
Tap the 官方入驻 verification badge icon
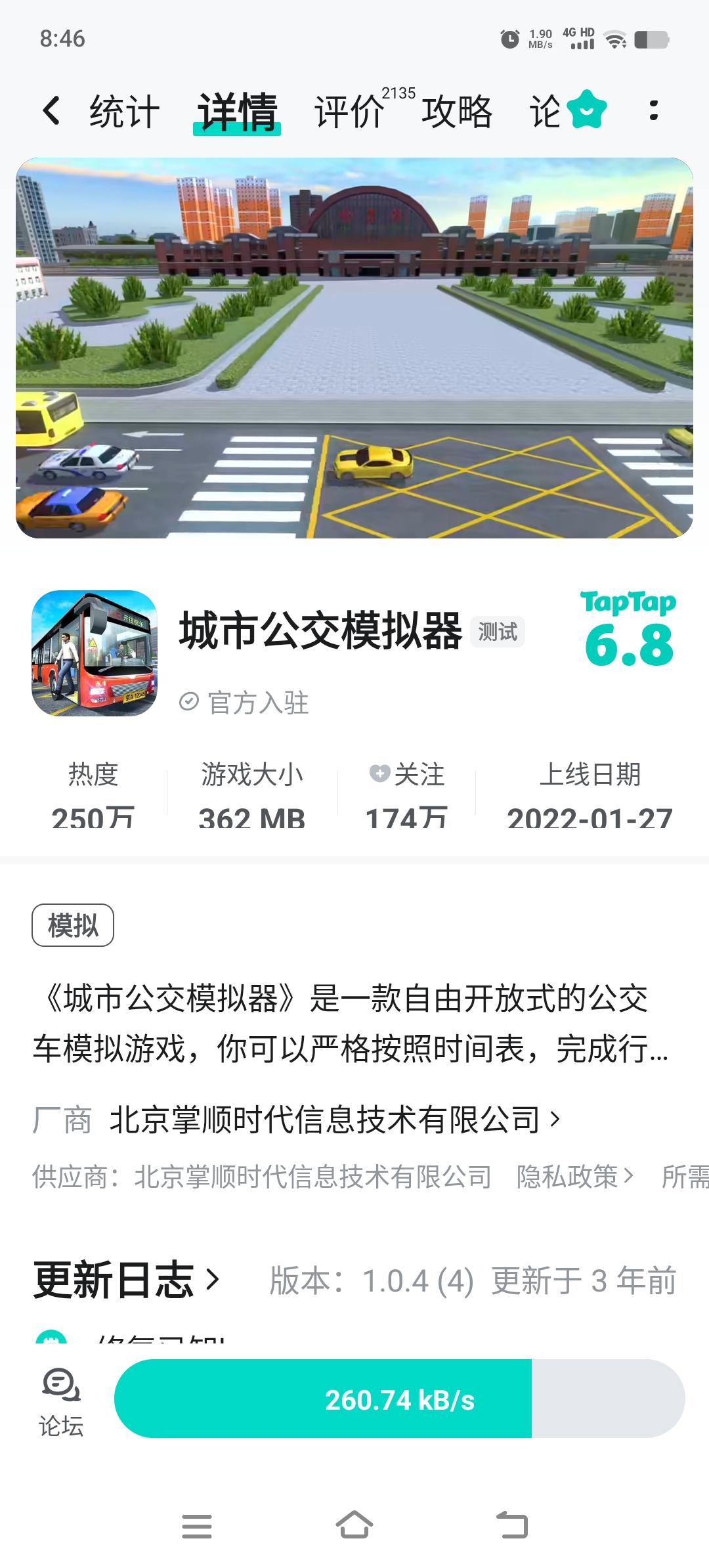tap(189, 701)
